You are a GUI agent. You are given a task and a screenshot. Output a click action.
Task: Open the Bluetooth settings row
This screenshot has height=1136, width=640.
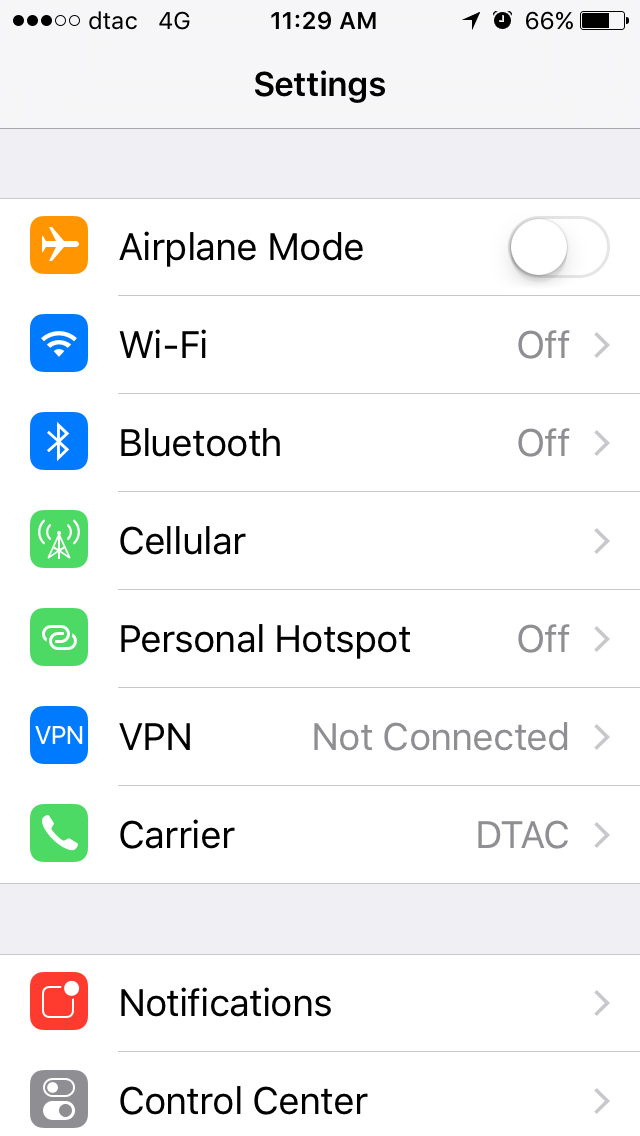[320, 443]
